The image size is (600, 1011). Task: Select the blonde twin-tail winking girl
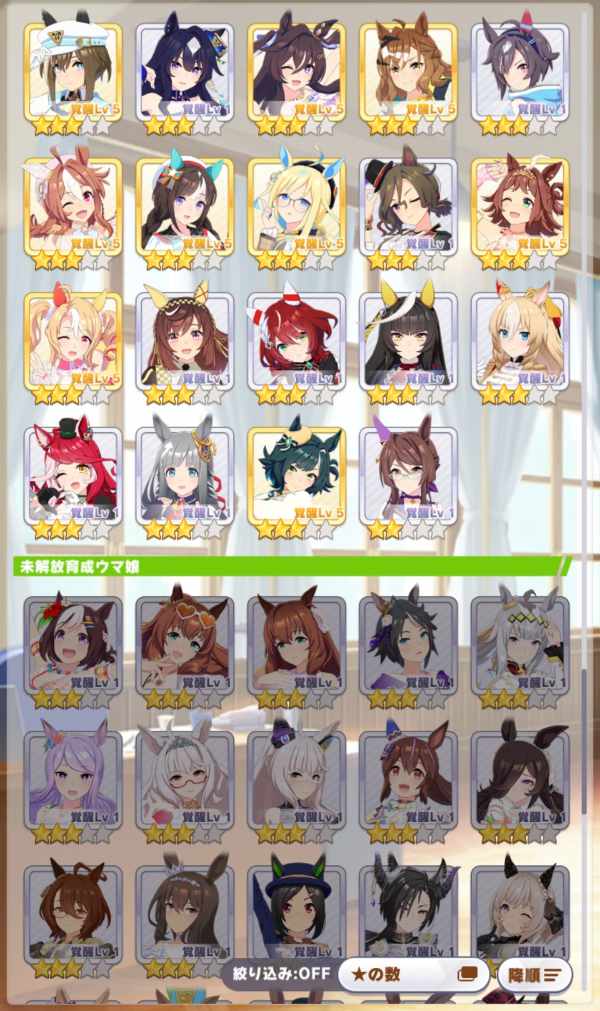72,342
